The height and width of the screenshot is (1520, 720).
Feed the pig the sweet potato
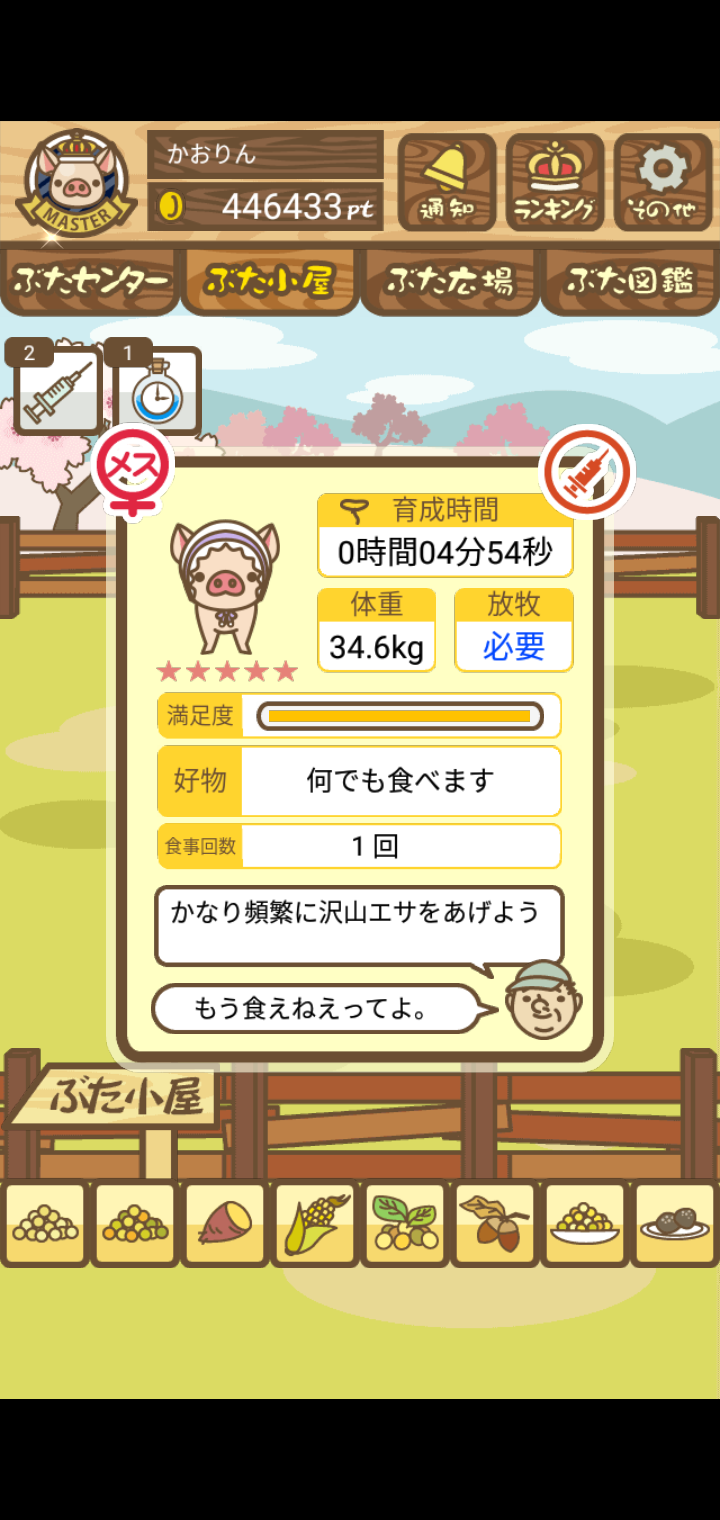225,1223
